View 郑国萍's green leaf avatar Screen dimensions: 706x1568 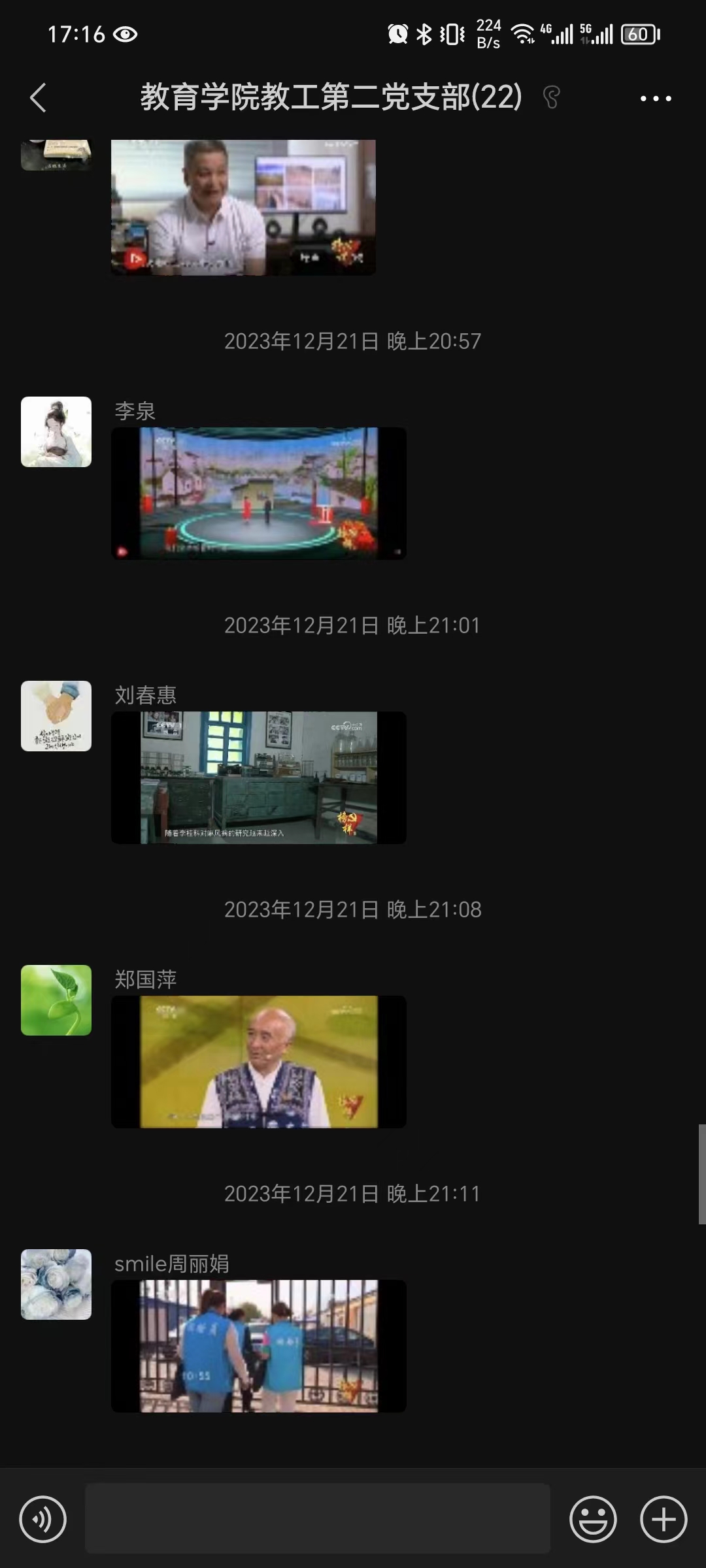56,1000
